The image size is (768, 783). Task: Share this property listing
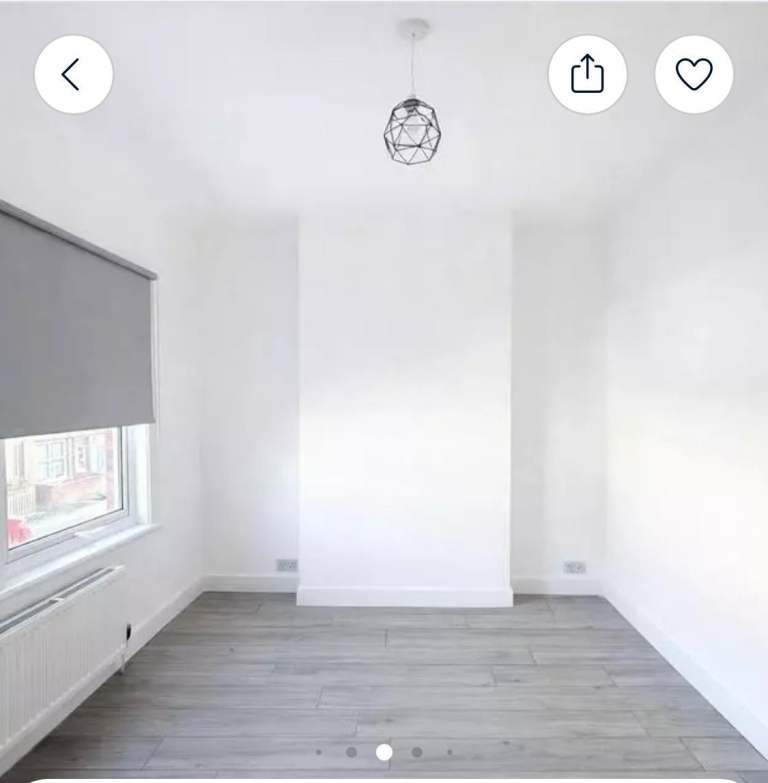coord(587,74)
